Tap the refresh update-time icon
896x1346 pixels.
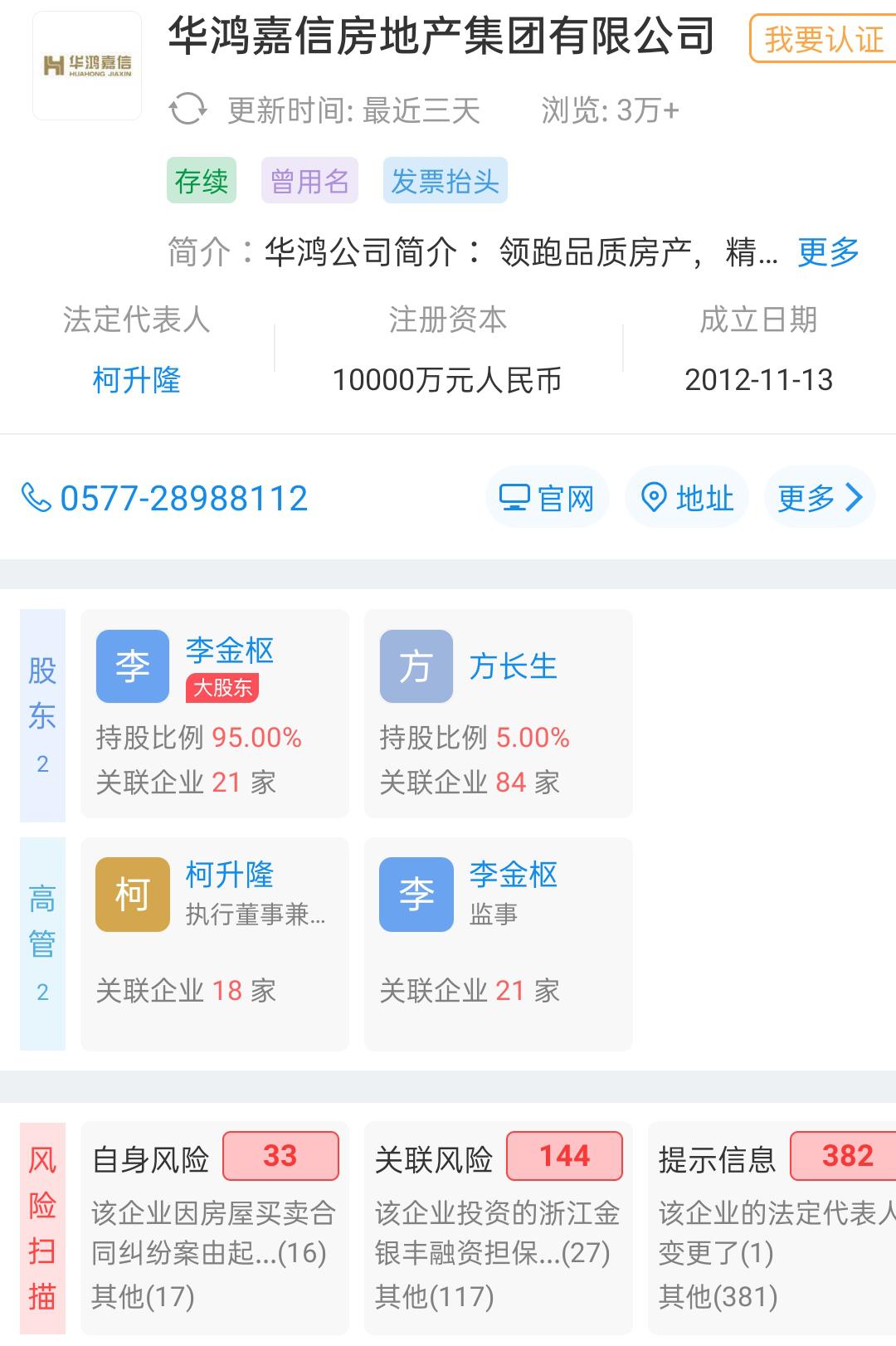click(x=189, y=110)
